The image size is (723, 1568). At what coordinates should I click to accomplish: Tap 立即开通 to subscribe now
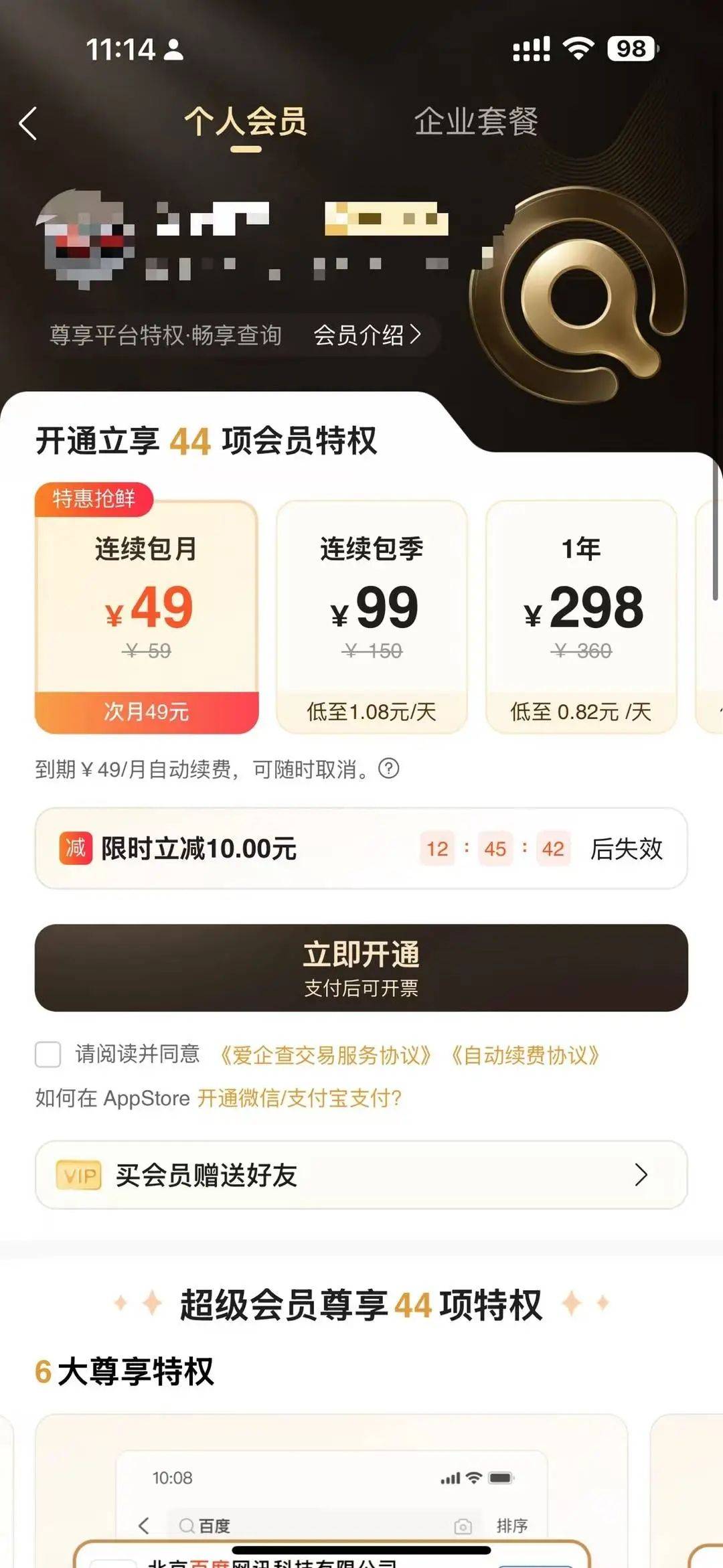361,967
